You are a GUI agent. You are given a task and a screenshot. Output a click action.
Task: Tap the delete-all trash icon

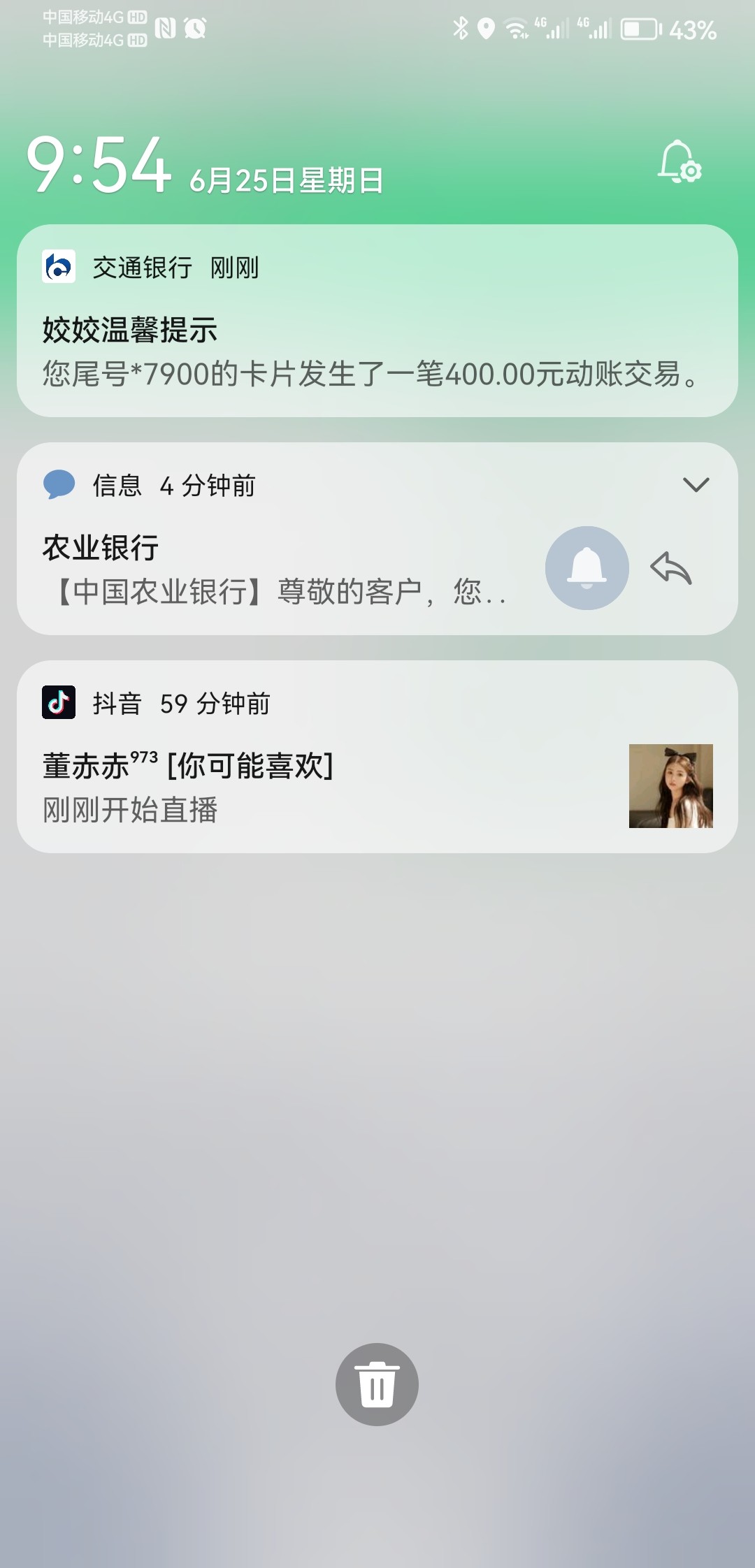click(x=377, y=1384)
